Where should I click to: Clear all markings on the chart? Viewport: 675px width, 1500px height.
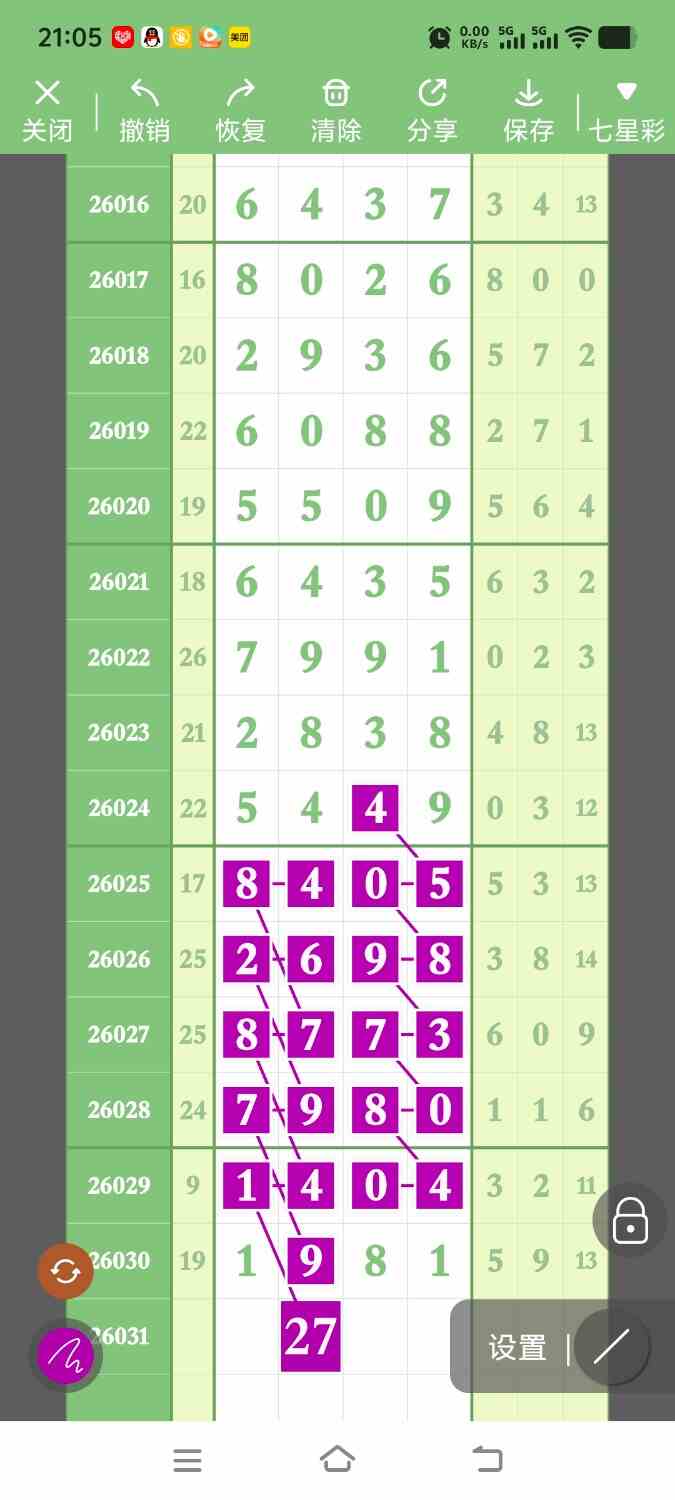pos(336,111)
